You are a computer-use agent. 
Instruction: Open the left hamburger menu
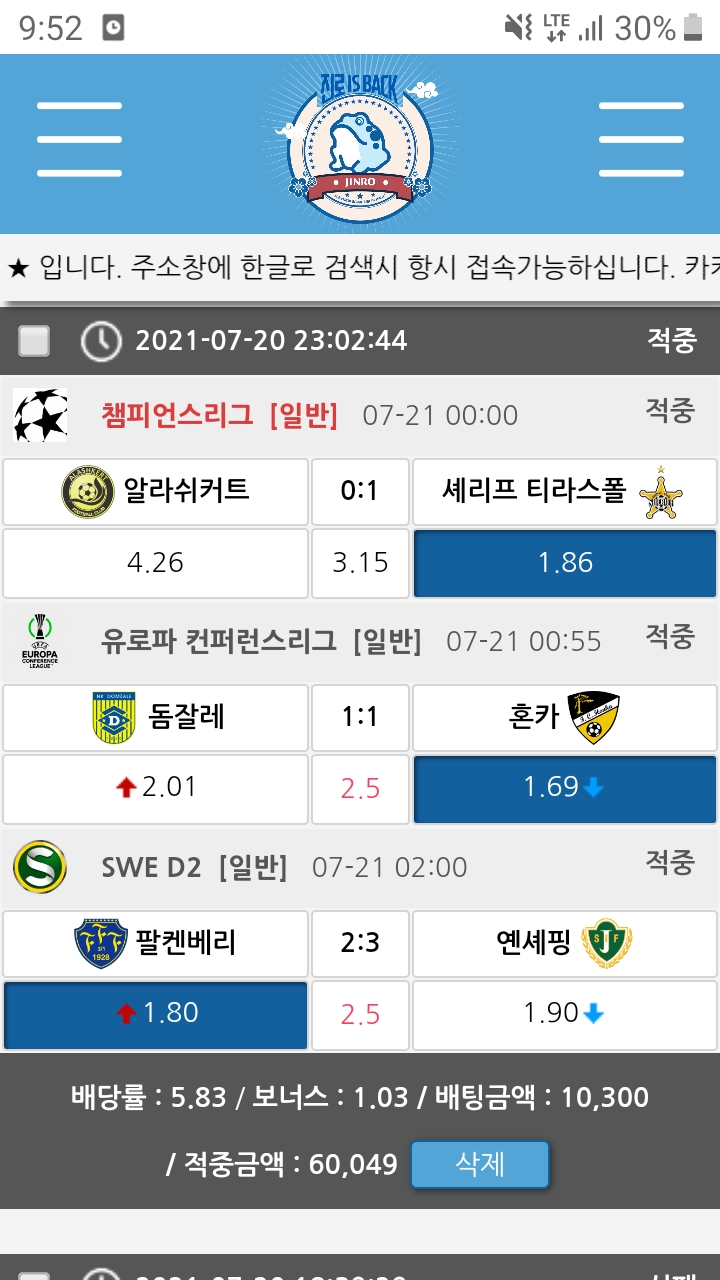pos(79,140)
